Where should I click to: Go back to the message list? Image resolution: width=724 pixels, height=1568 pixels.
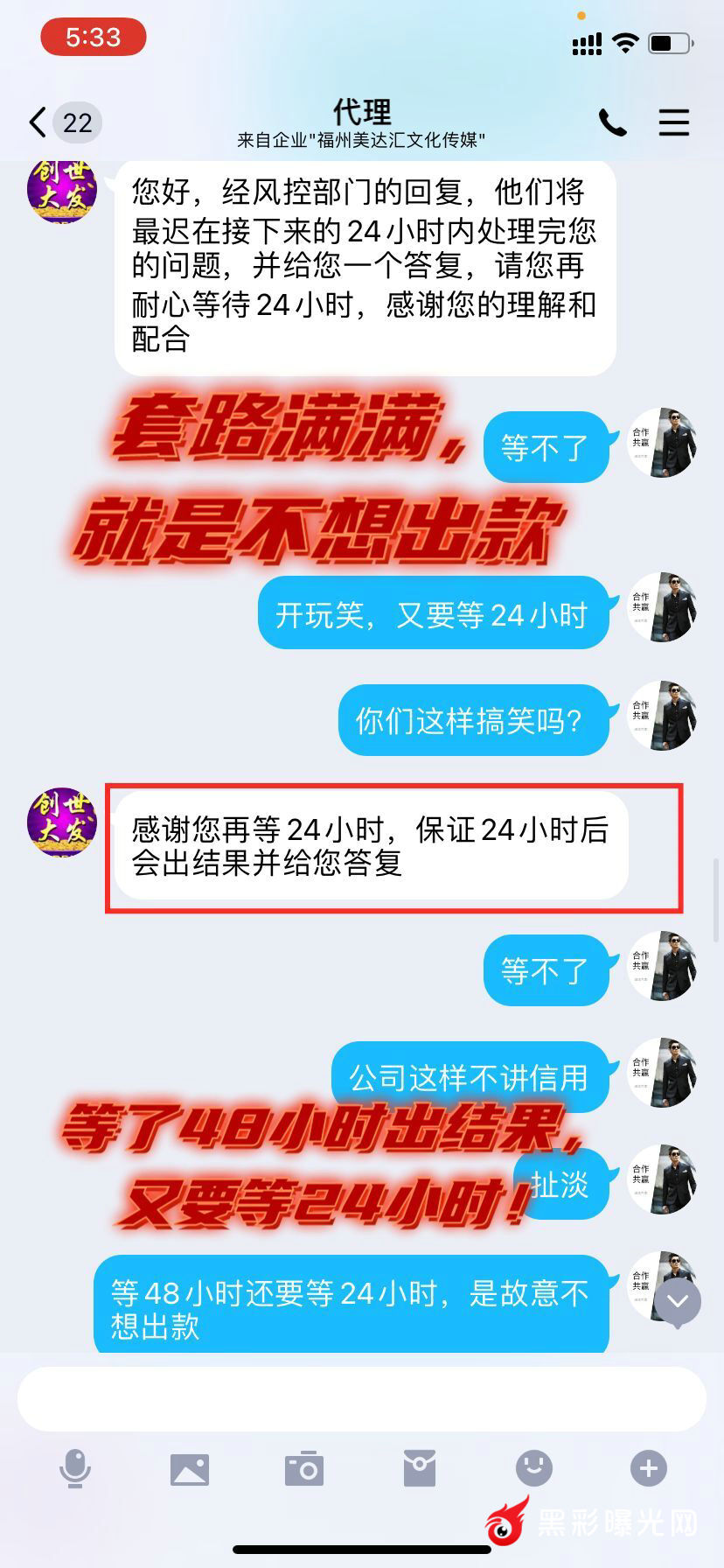[x=38, y=122]
